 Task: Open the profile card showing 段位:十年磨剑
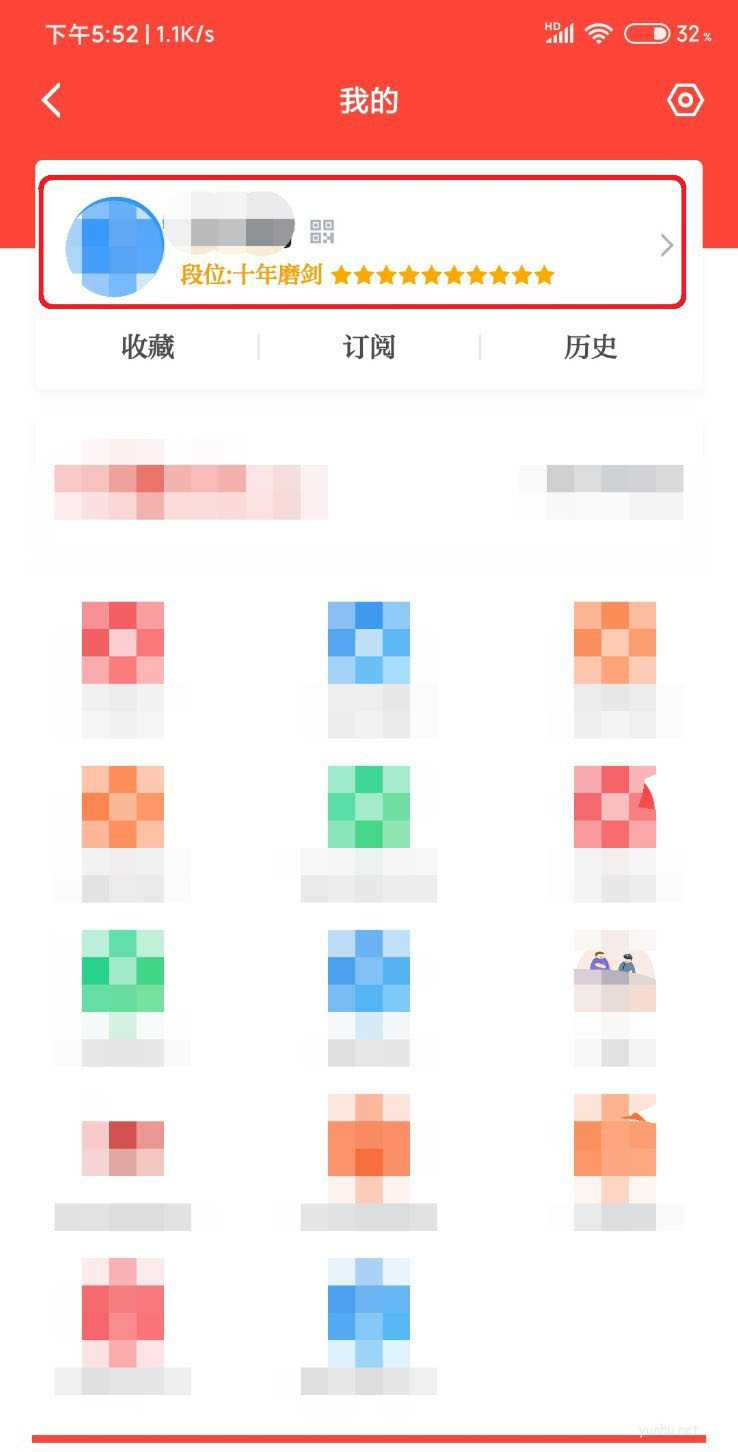click(450, 245)
